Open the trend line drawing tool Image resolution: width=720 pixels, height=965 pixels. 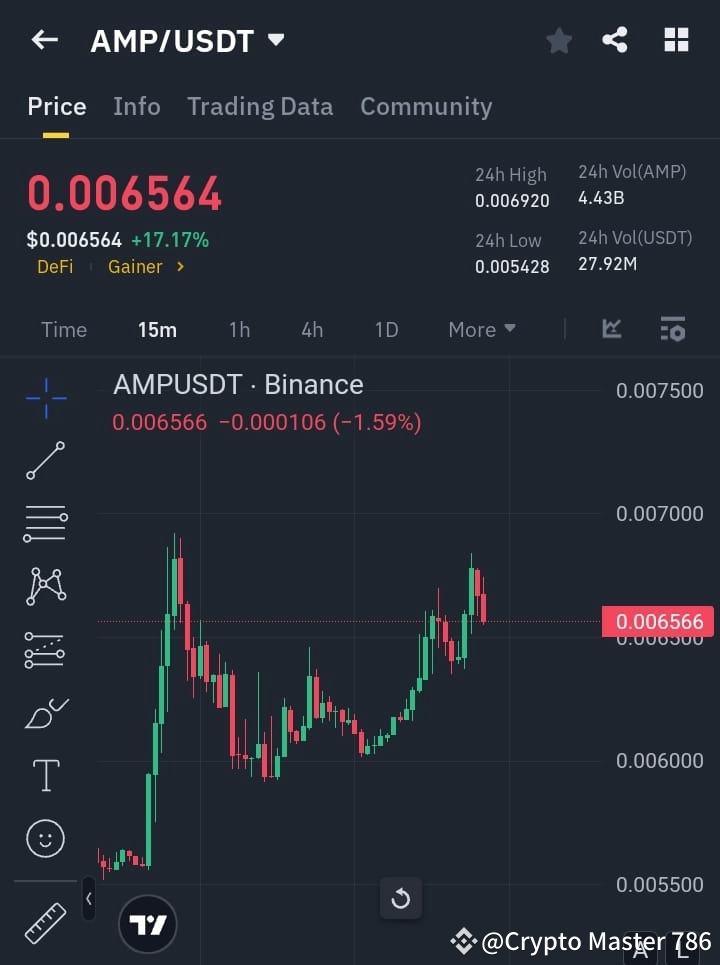(x=45, y=461)
